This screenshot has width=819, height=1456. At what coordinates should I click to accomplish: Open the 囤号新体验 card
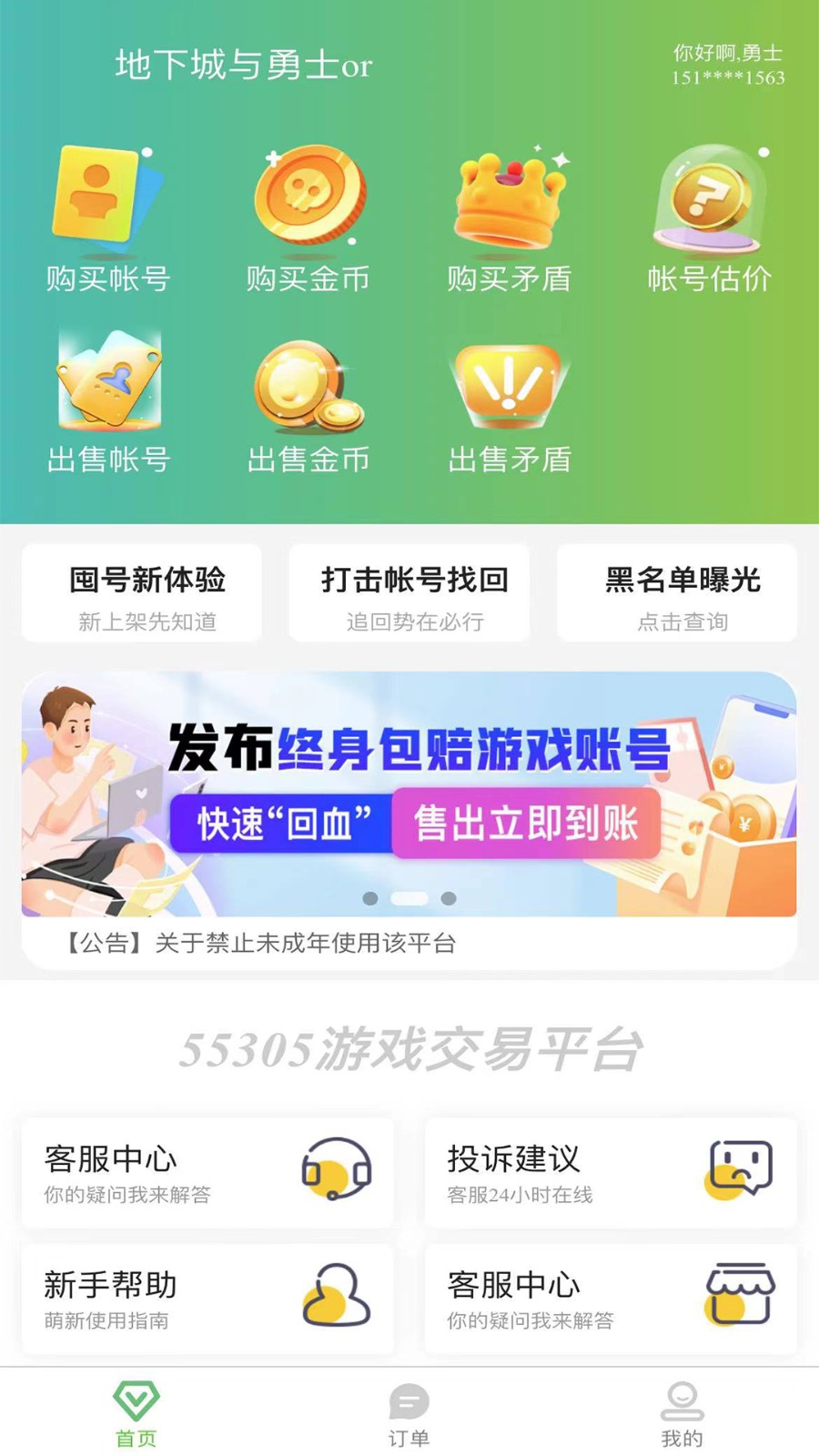[x=140, y=592]
